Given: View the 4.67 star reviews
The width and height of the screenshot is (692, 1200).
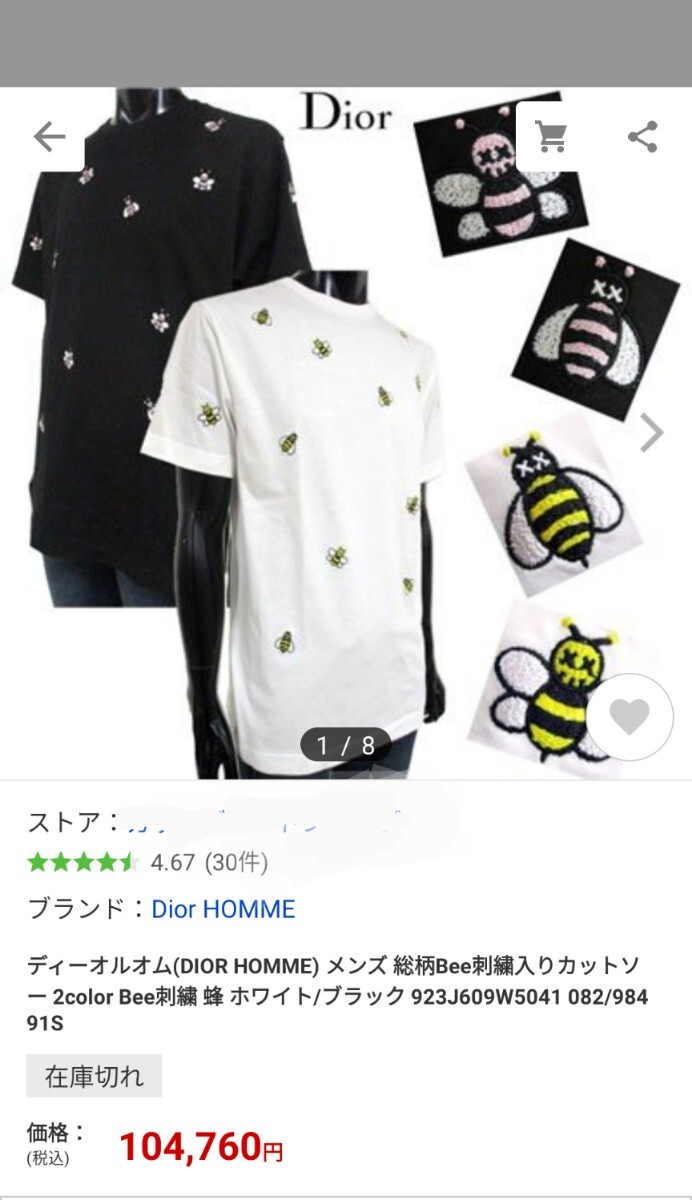Looking at the screenshot, I should [148, 862].
